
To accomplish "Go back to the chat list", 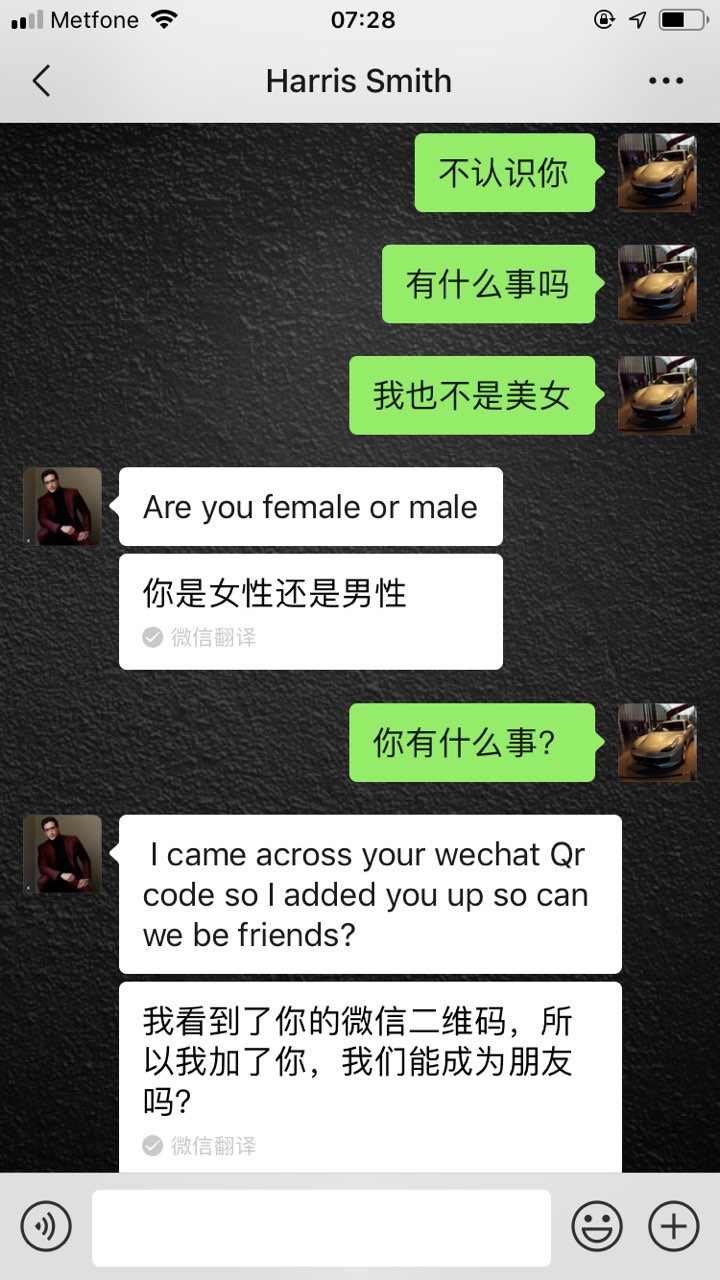I will click(x=41, y=81).
